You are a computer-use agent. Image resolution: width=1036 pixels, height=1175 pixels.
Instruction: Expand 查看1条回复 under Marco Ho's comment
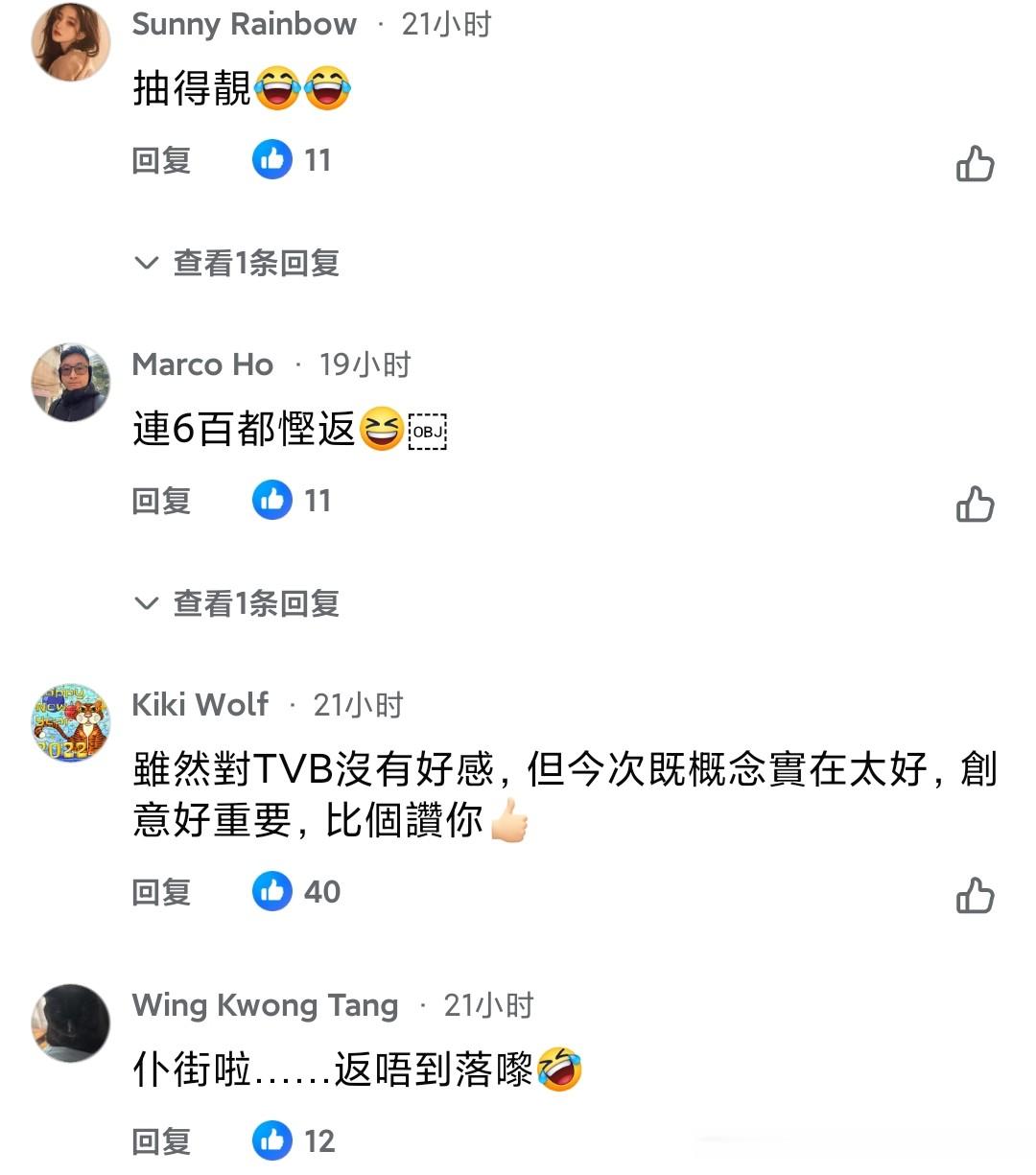(x=255, y=603)
